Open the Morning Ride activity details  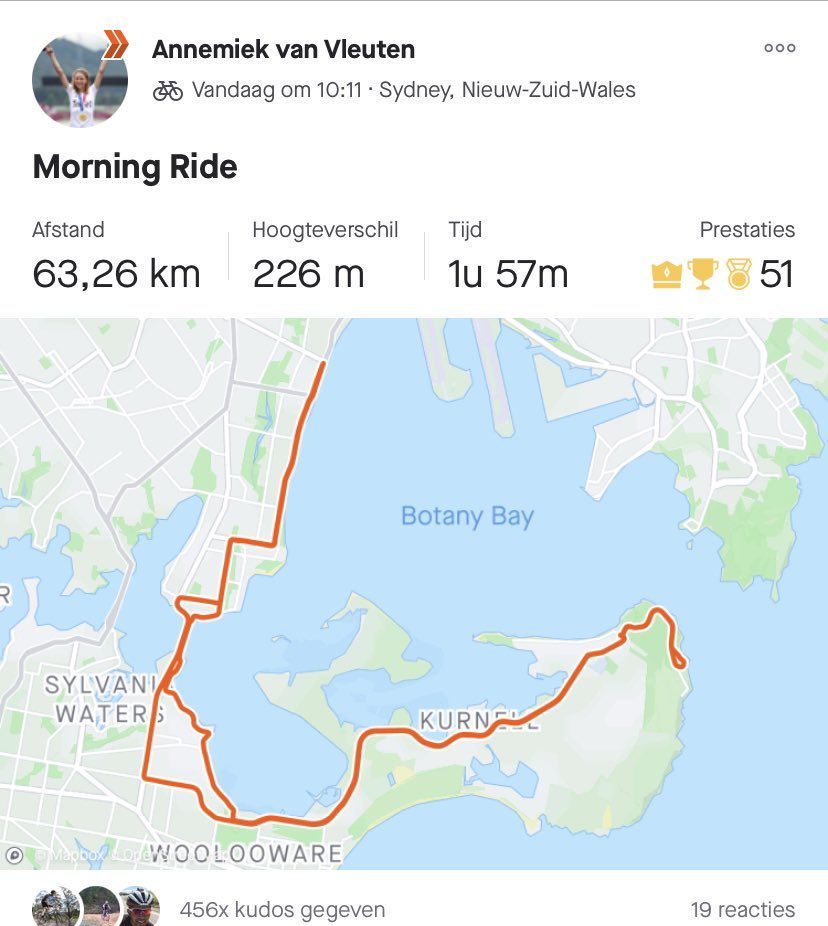[x=135, y=166]
